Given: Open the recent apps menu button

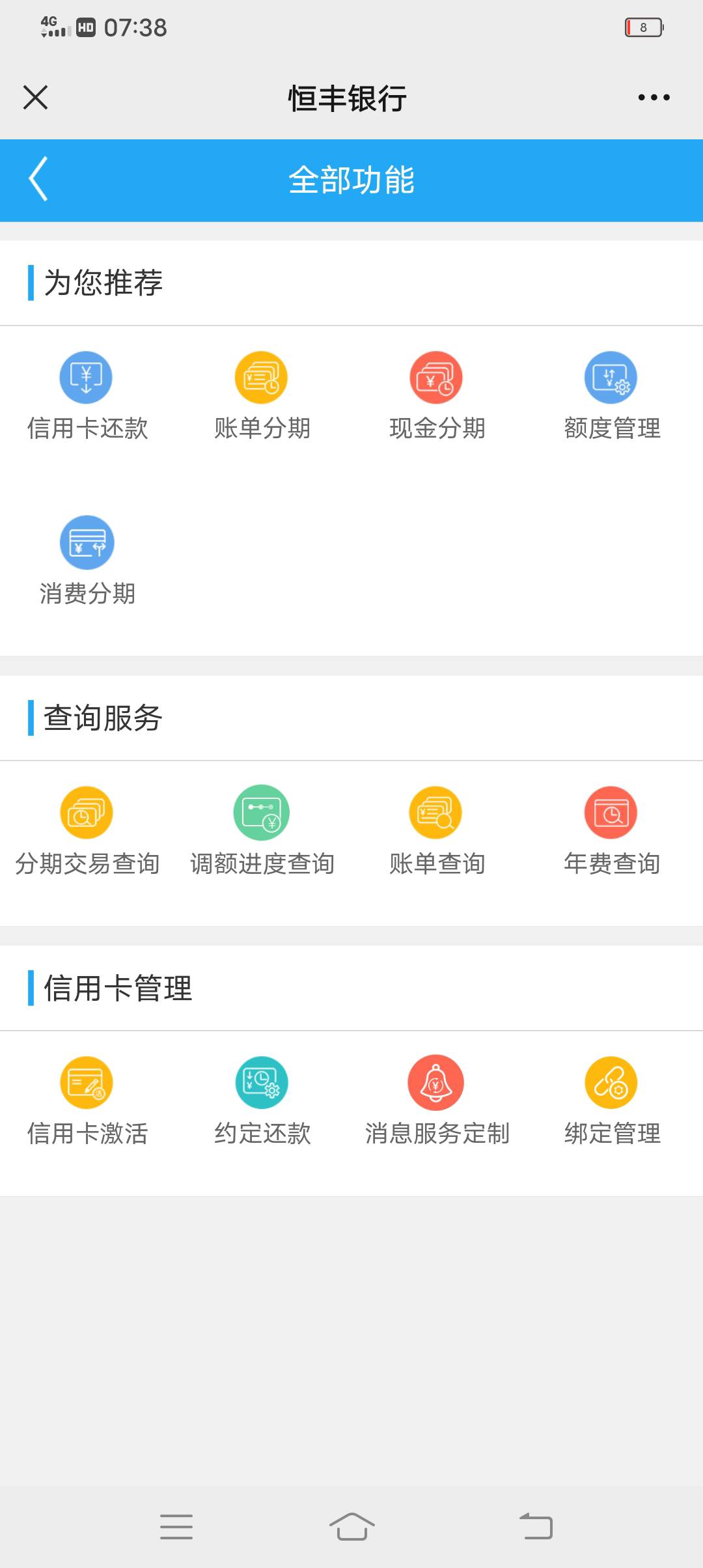Looking at the screenshot, I should (x=176, y=1526).
